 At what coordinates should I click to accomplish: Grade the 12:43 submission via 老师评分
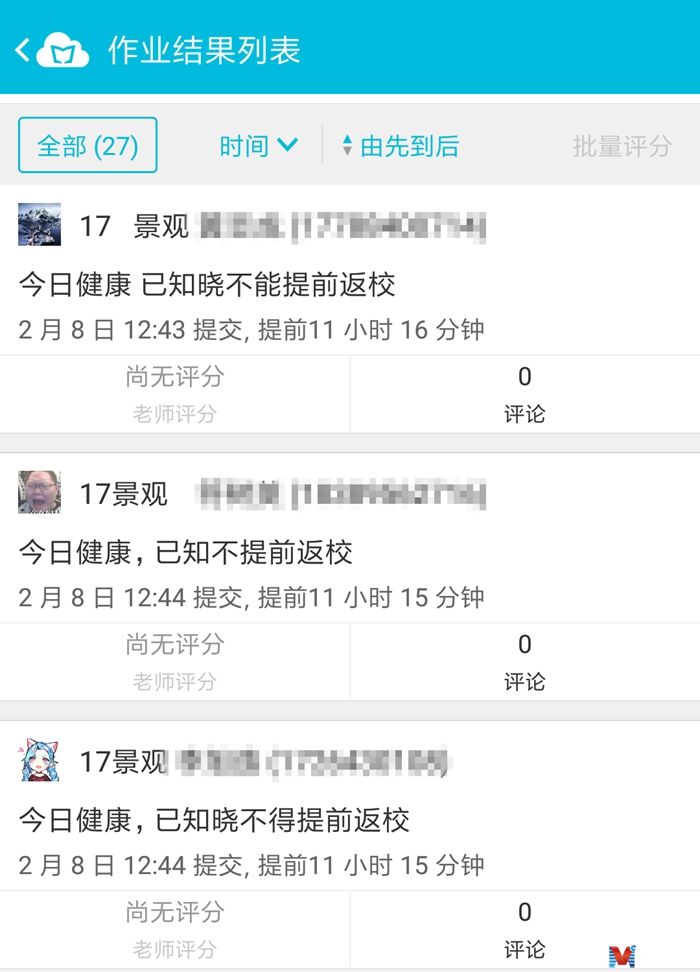175,394
